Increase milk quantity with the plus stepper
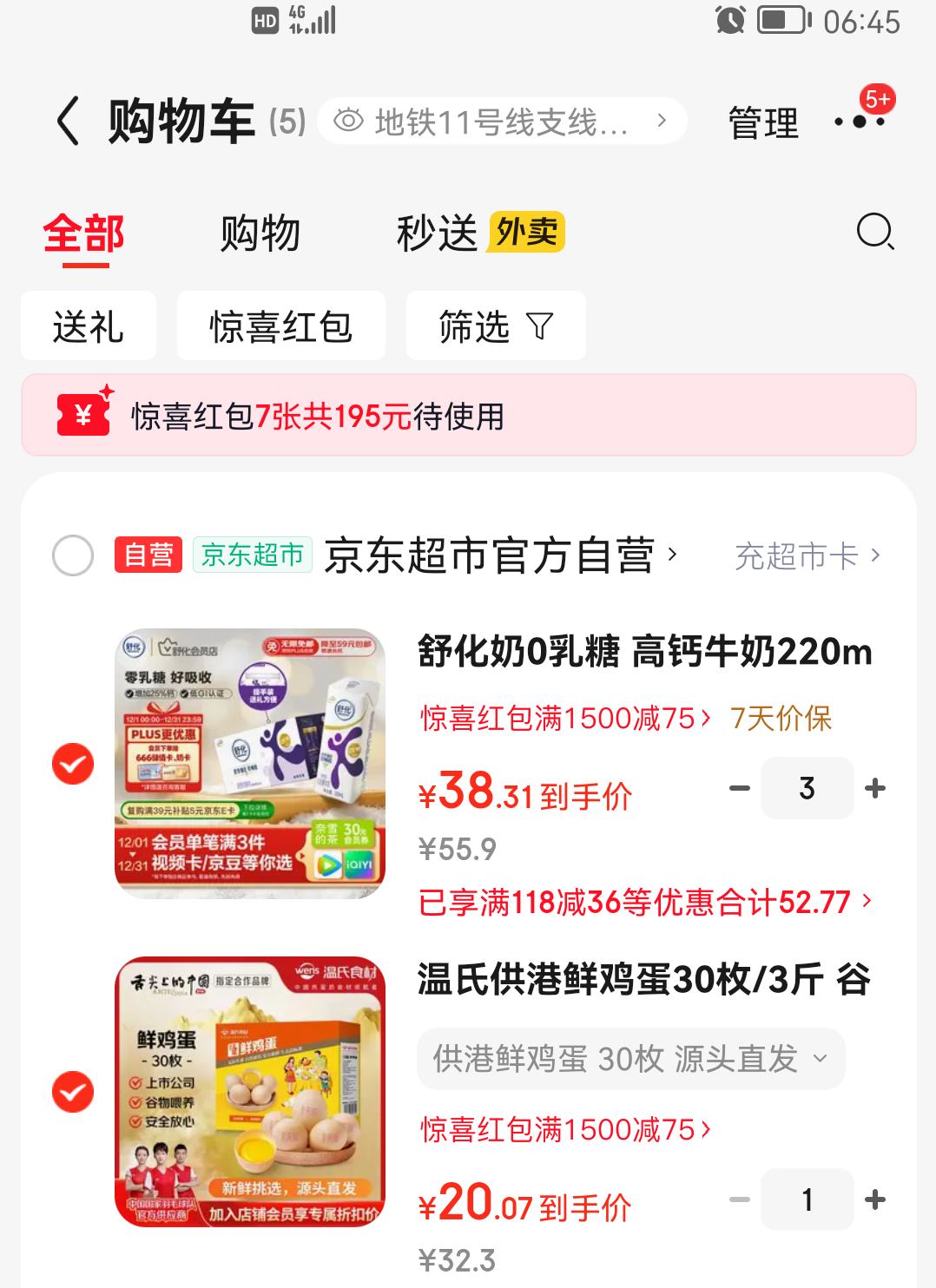 873,788
